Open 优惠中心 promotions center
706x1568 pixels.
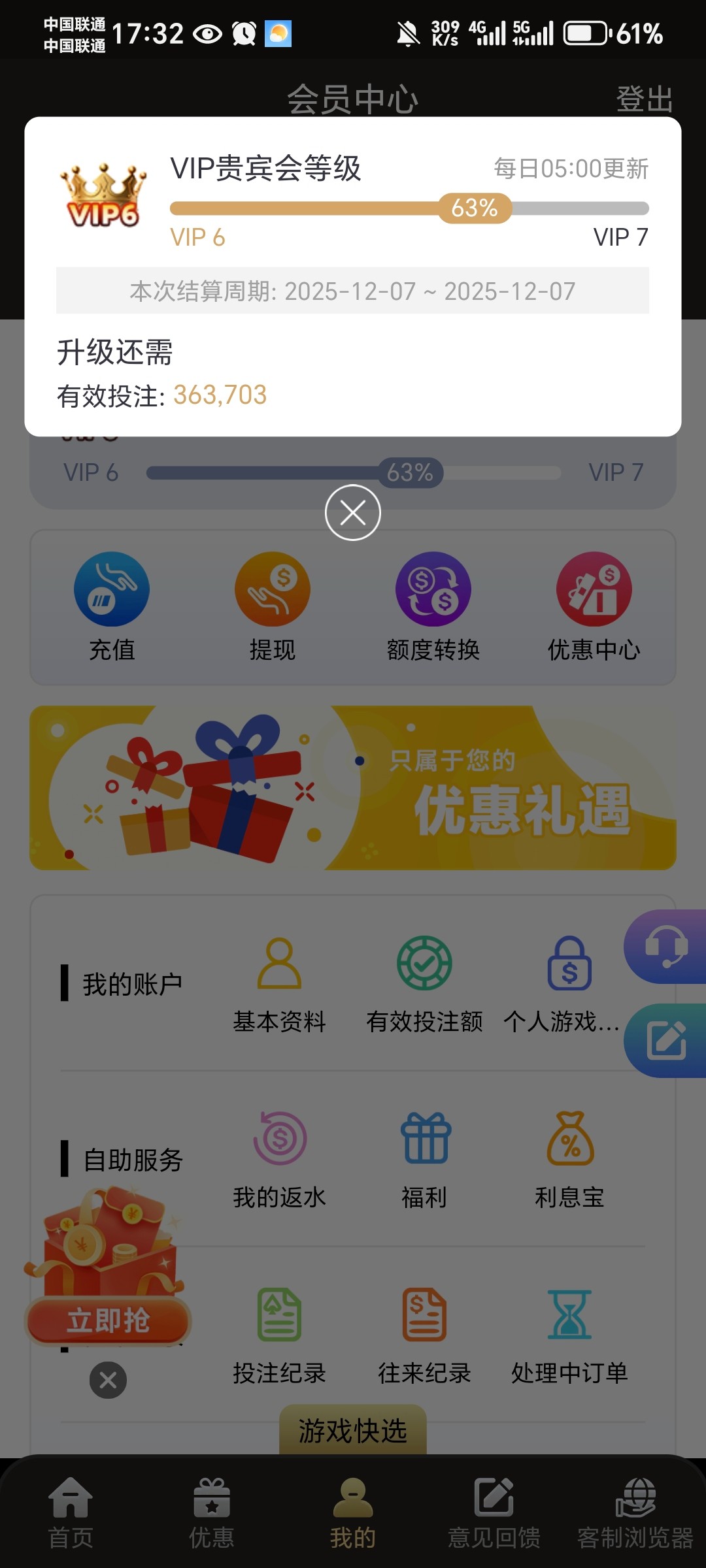point(594,606)
